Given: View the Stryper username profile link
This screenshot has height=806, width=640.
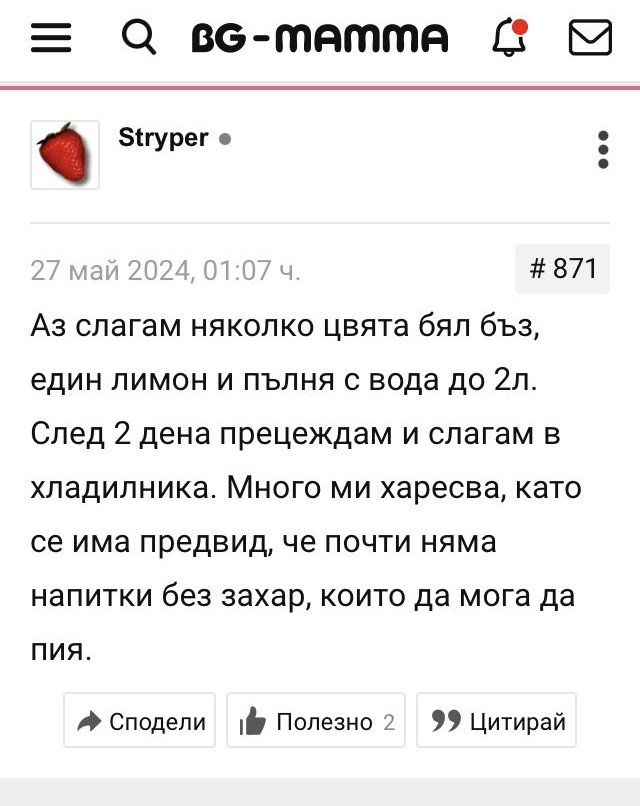Looking at the screenshot, I should [x=163, y=138].
